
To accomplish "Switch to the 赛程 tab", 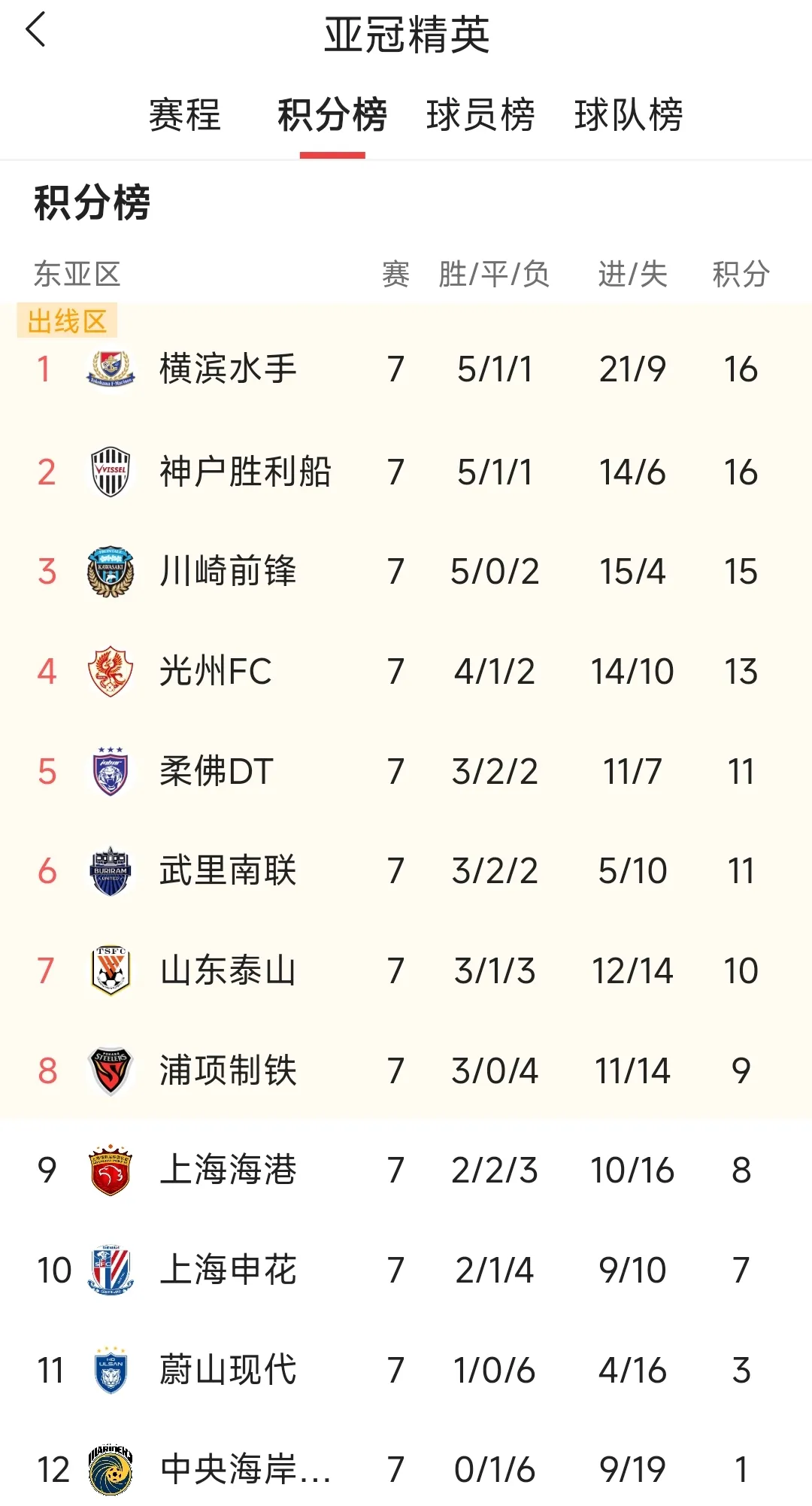I will tap(185, 115).
